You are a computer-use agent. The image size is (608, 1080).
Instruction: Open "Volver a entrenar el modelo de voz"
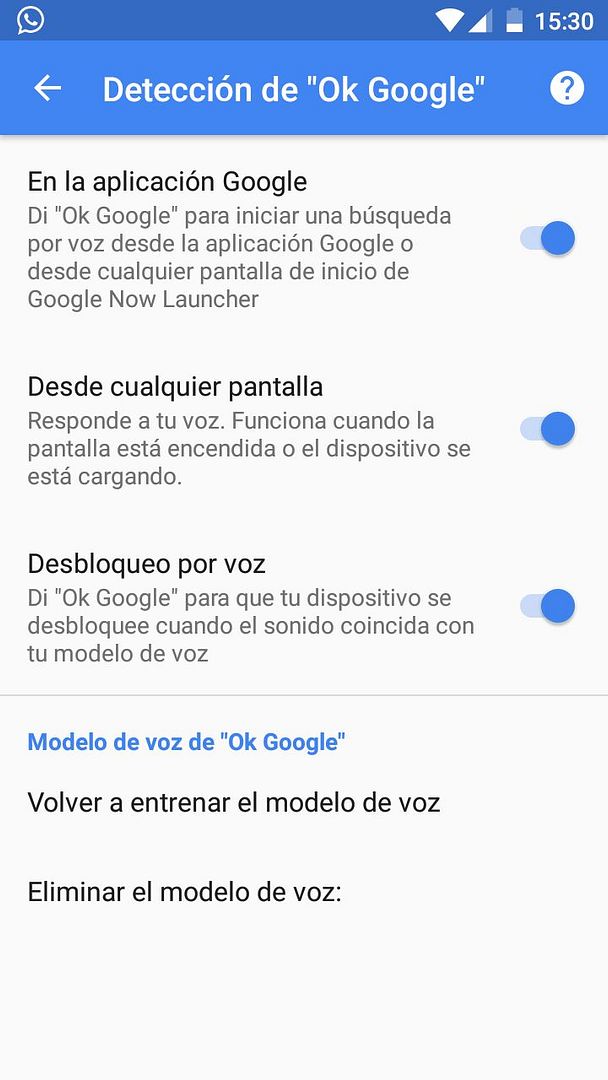(234, 802)
